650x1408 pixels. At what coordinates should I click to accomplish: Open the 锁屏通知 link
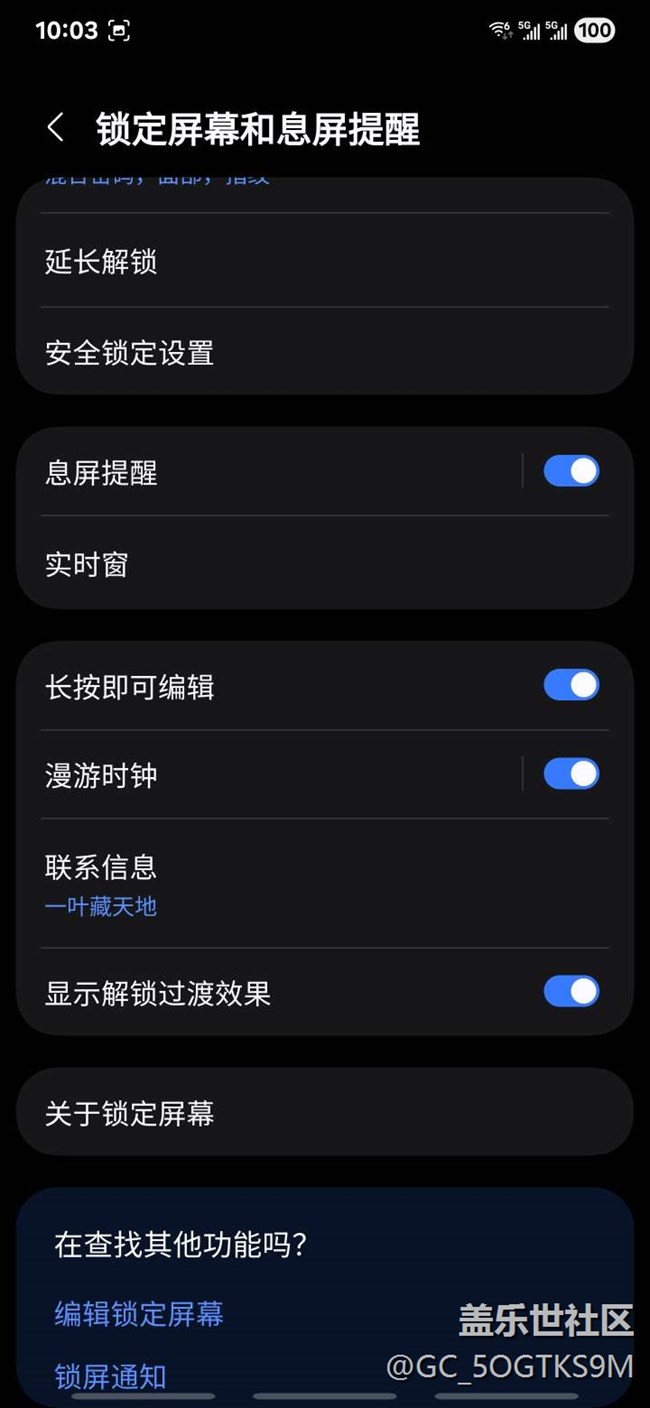pyautogui.click(x=110, y=1377)
